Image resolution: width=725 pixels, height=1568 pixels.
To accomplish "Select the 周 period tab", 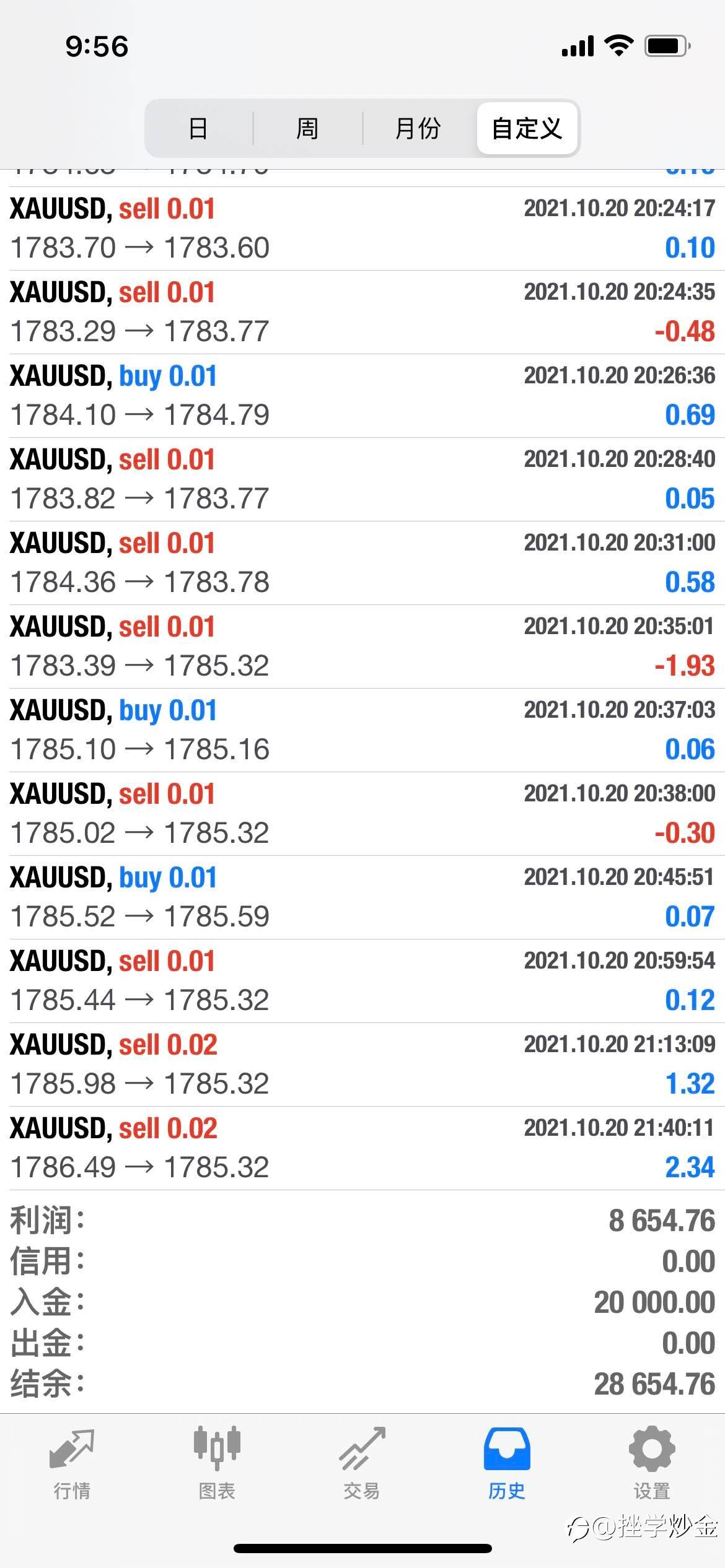I will click(307, 128).
